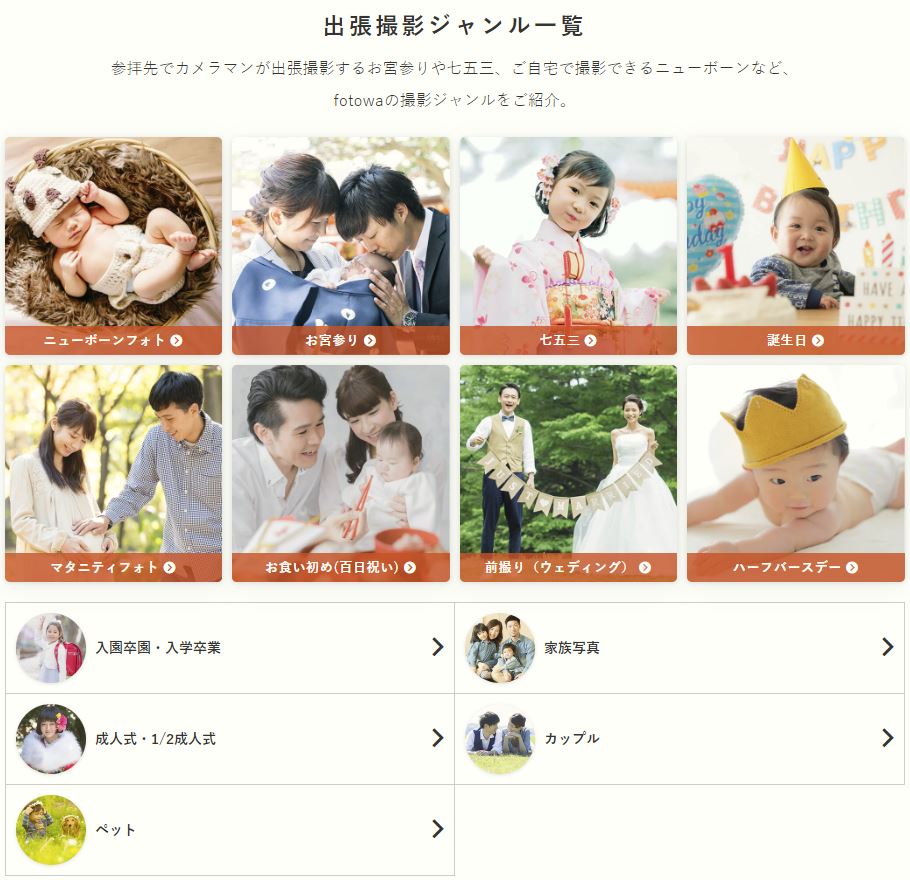Open the ニューボーンフォト genre tile
Screen dimensions: 910x880
coord(113,245)
